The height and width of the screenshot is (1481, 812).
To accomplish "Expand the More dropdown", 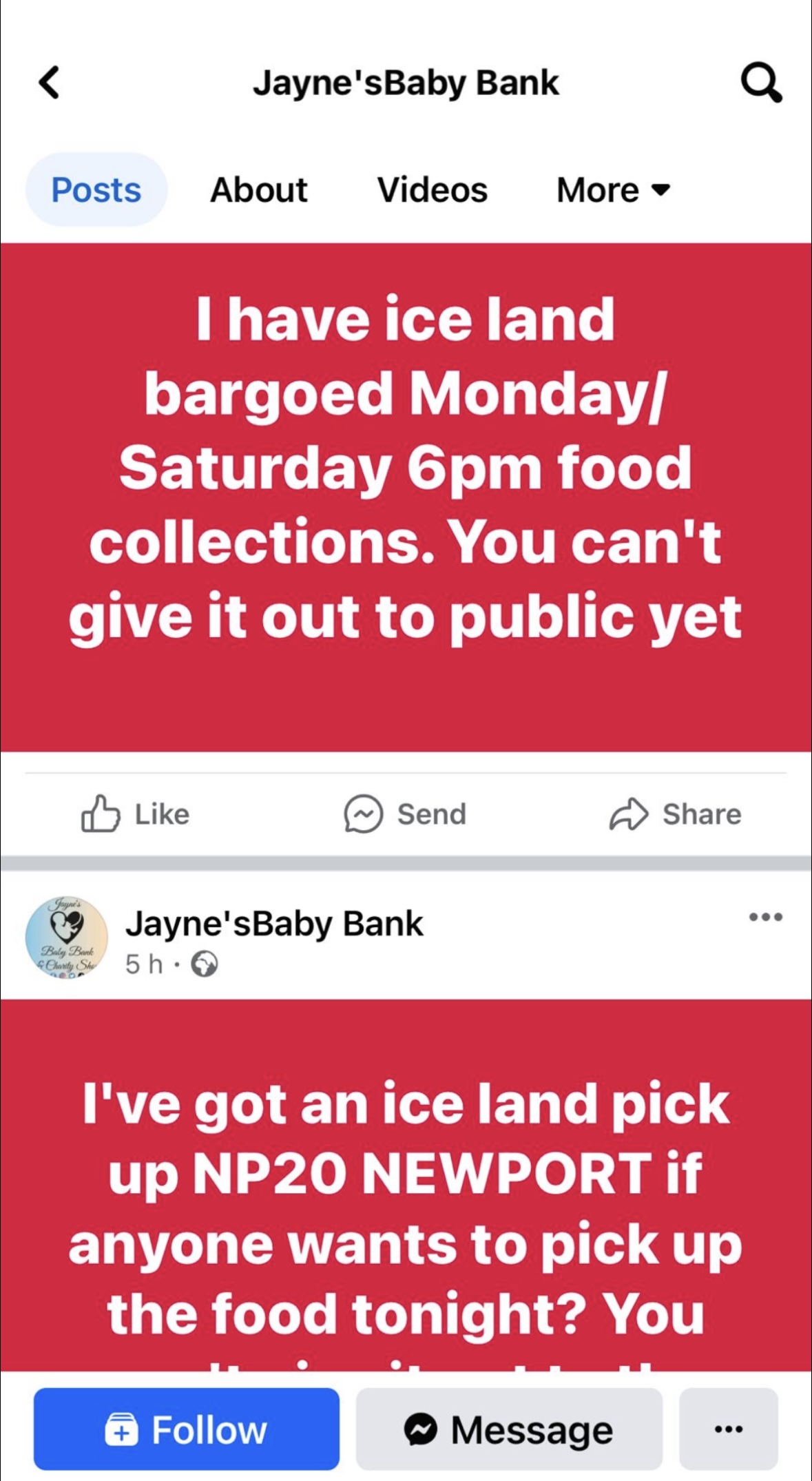I will [613, 190].
